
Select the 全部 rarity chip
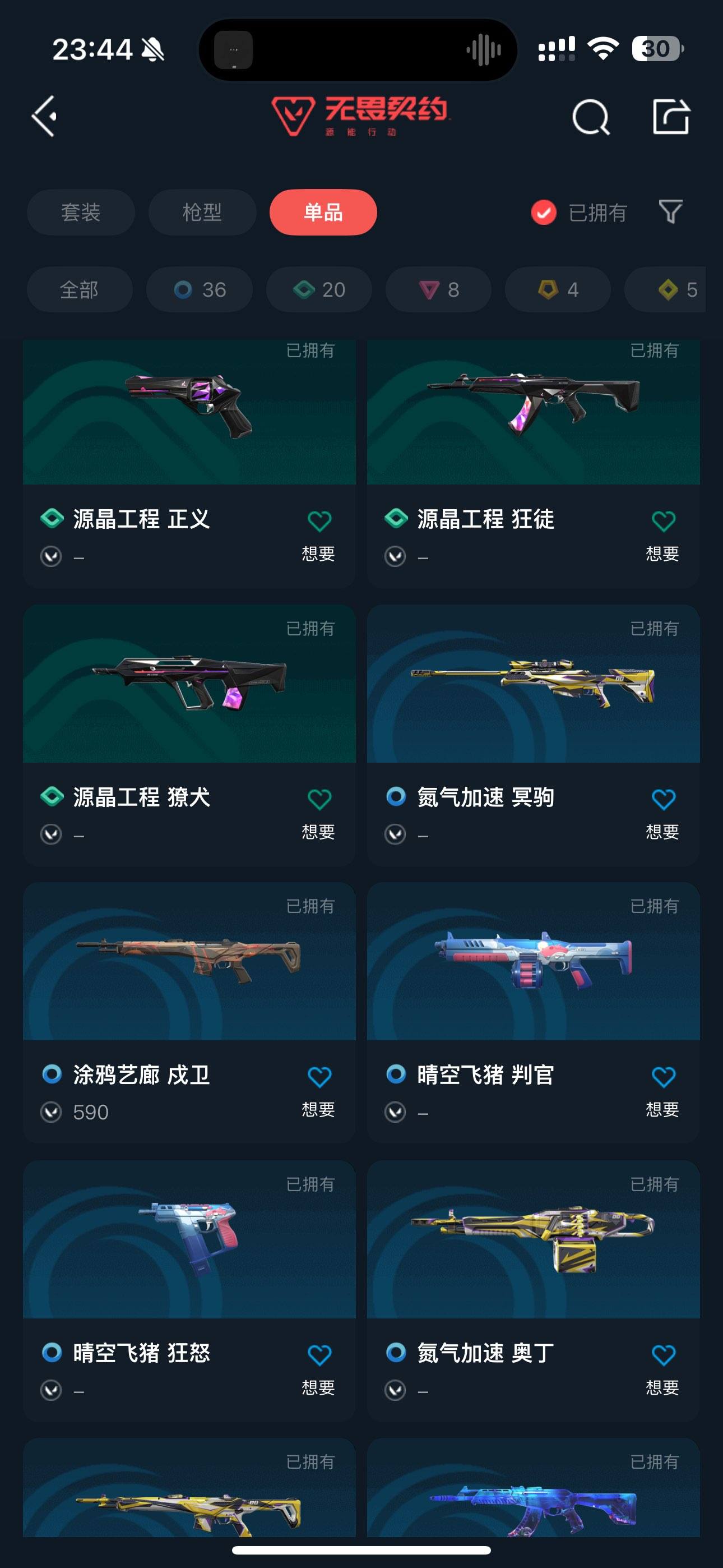pos(79,290)
